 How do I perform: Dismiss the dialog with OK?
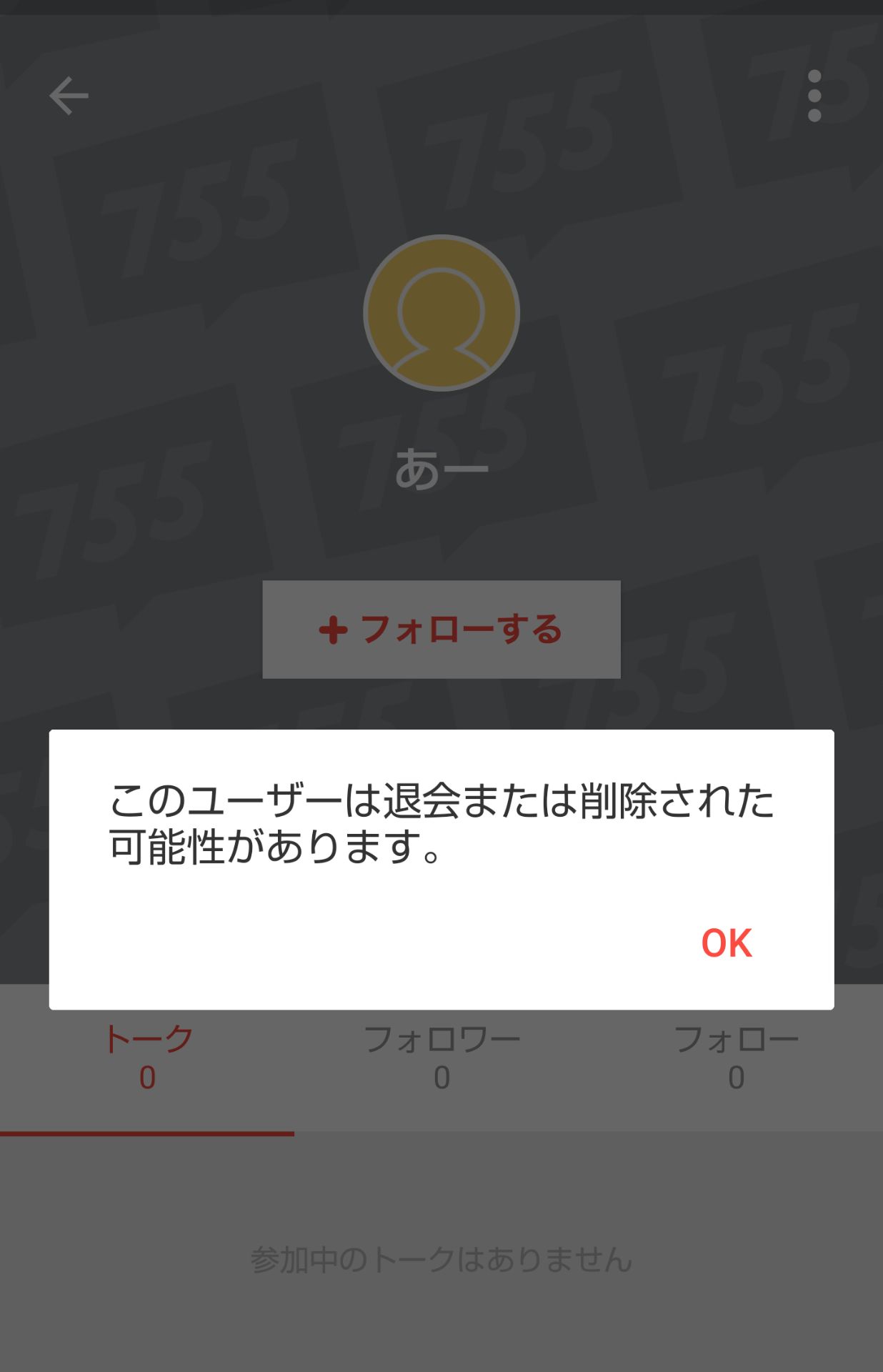tap(726, 943)
